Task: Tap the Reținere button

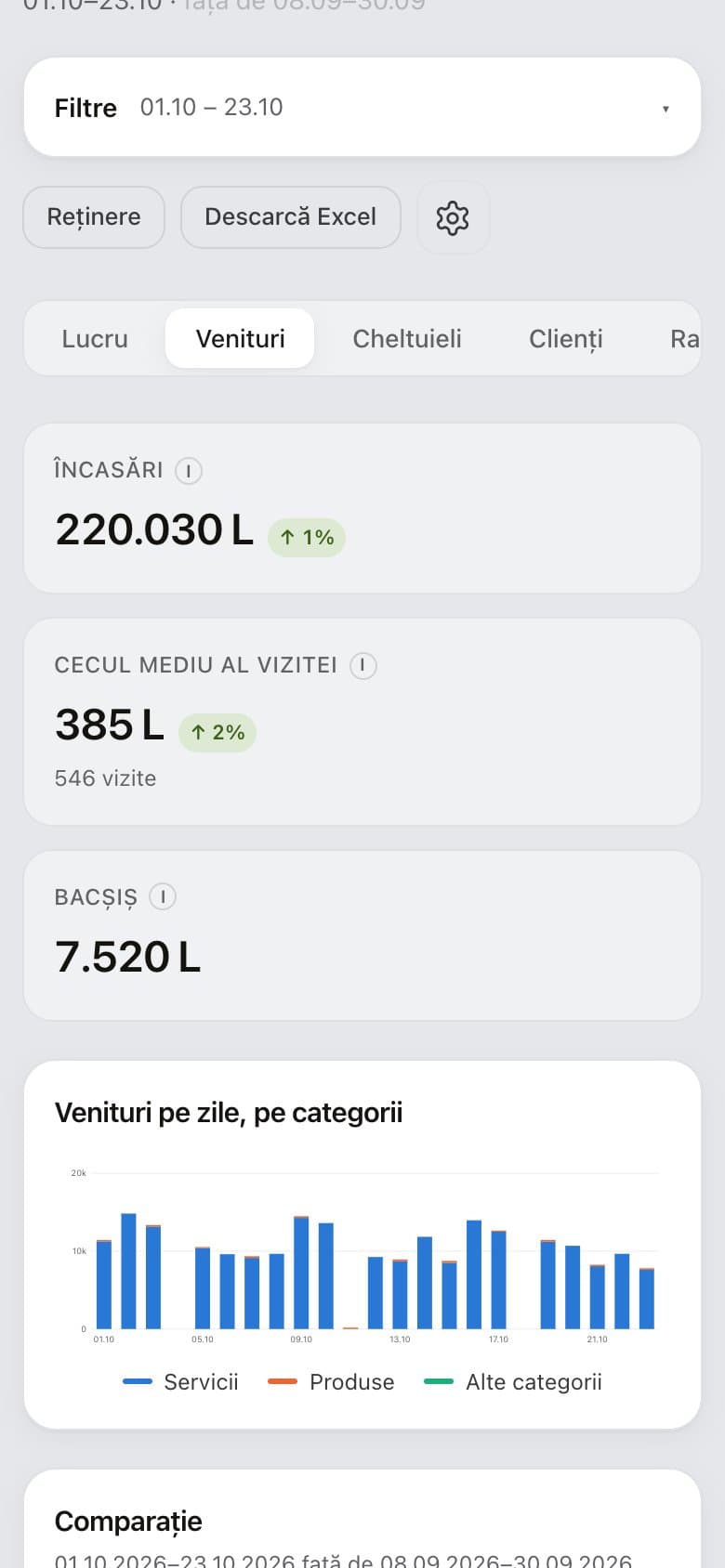Action: pyautogui.click(x=94, y=217)
